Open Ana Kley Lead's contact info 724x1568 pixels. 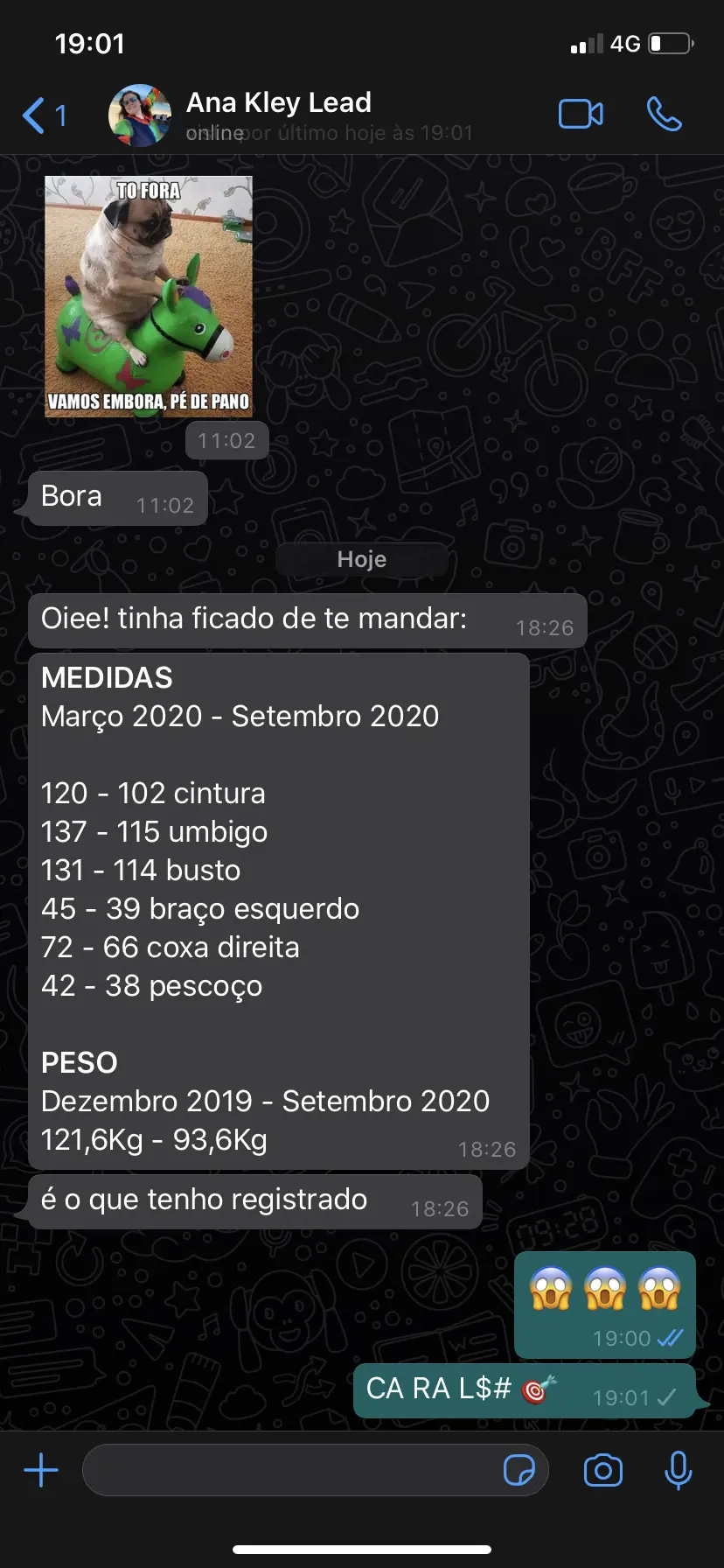click(279, 115)
